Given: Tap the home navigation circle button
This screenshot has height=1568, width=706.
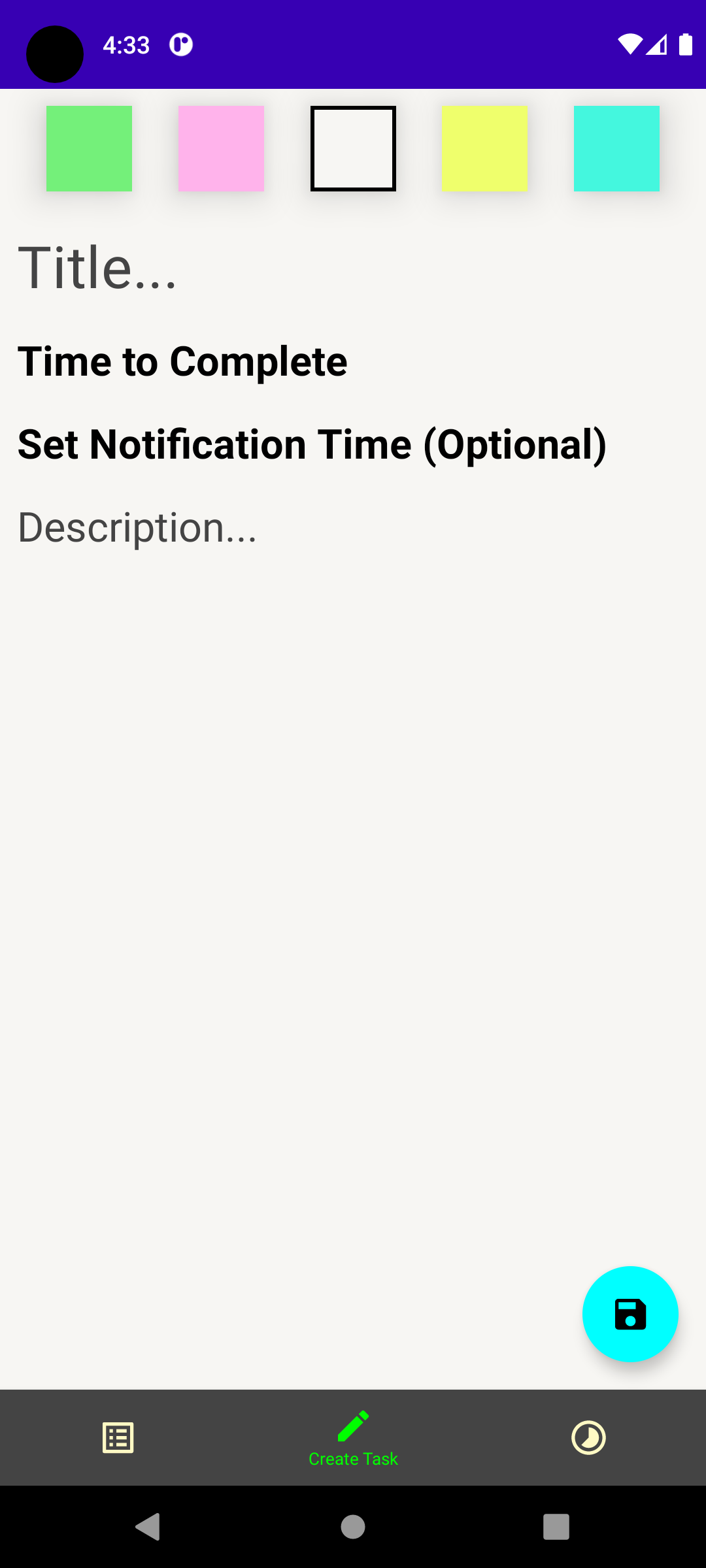Looking at the screenshot, I should click(x=352, y=1527).
